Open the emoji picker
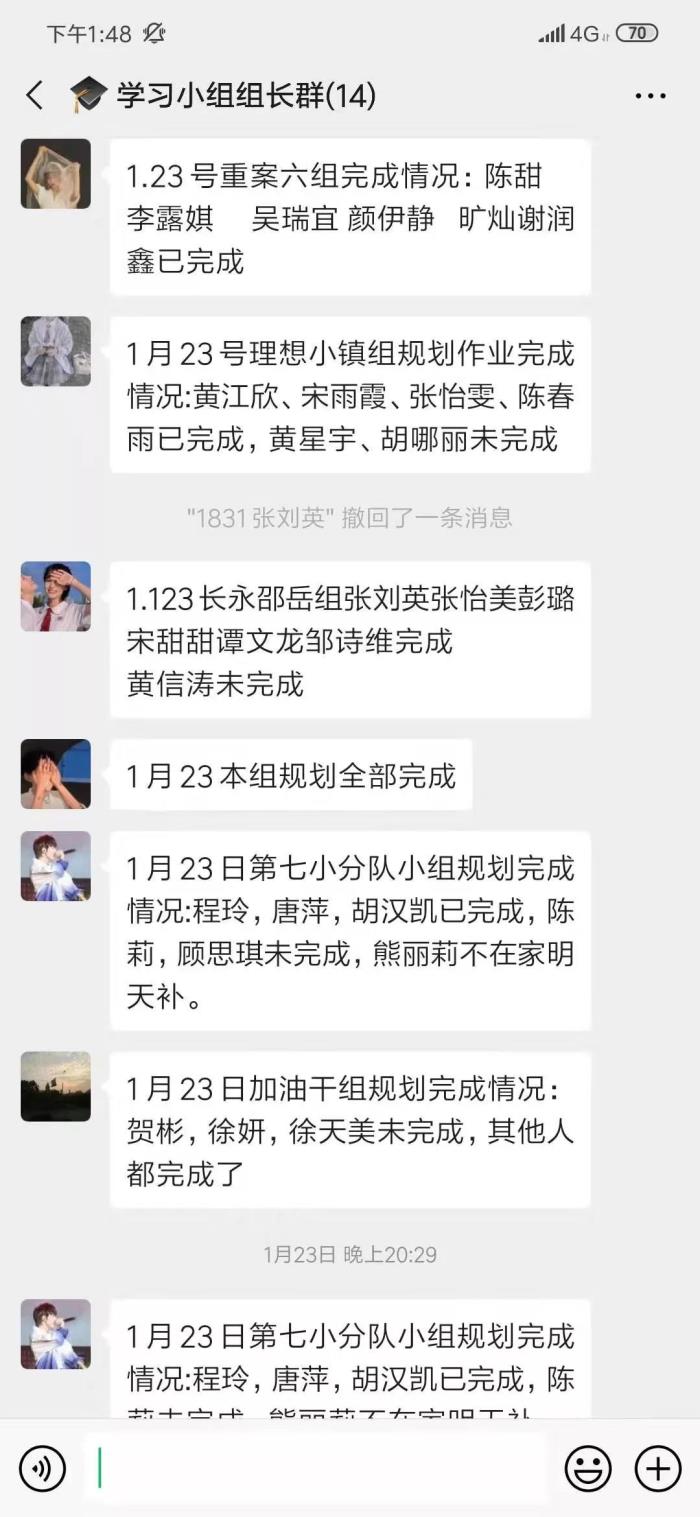This screenshot has width=700, height=1517. pyautogui.click(x=588, y=1468)
